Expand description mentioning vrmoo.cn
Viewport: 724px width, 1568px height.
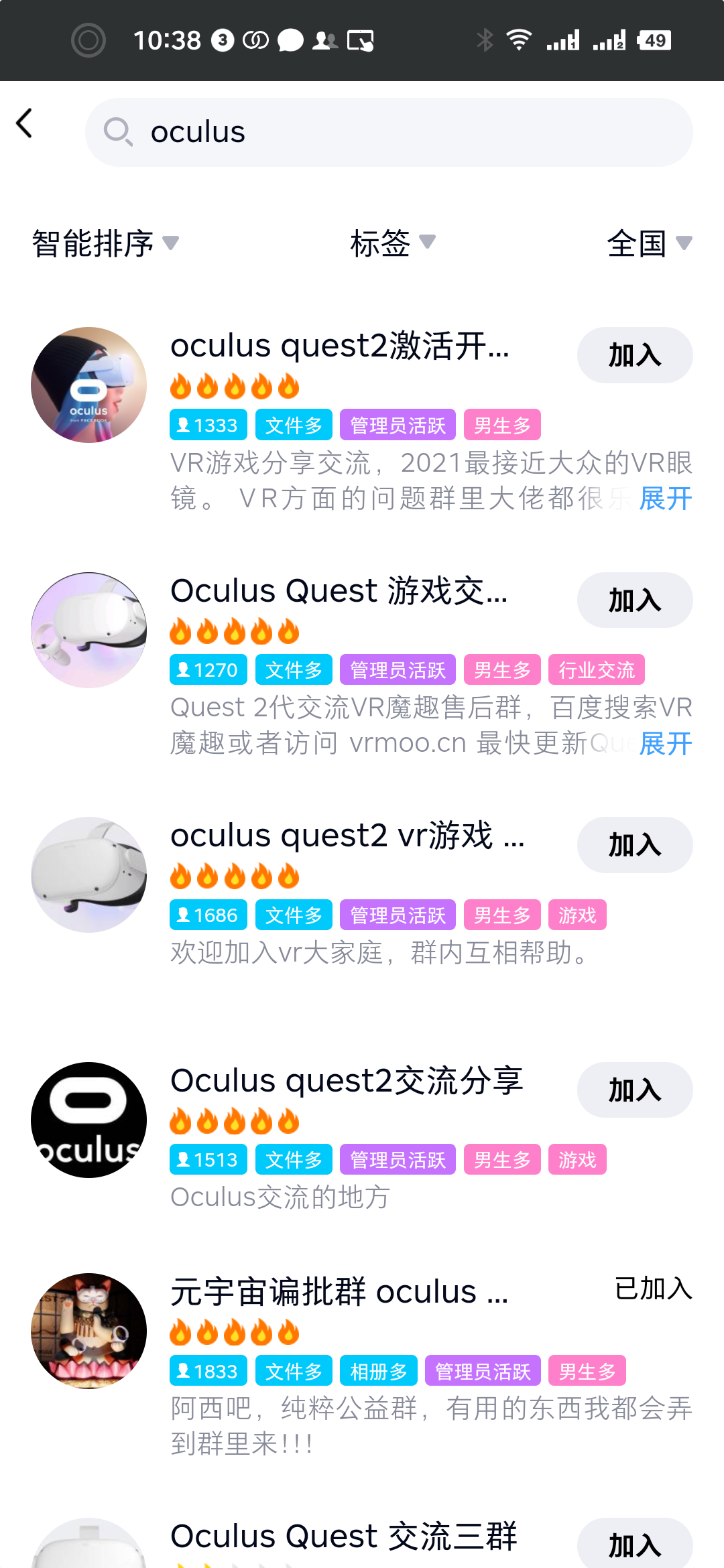point(665,744)
